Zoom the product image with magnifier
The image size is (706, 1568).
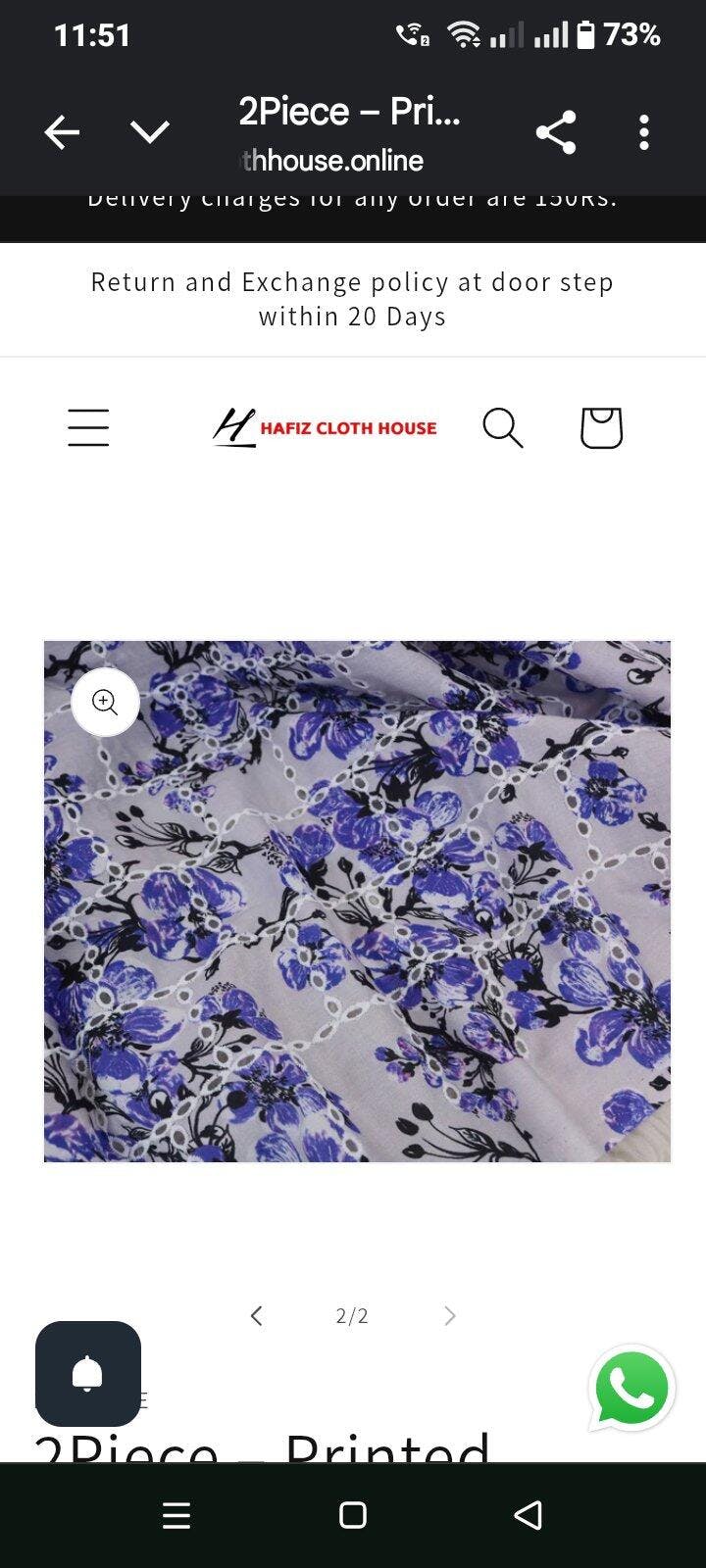105,702
